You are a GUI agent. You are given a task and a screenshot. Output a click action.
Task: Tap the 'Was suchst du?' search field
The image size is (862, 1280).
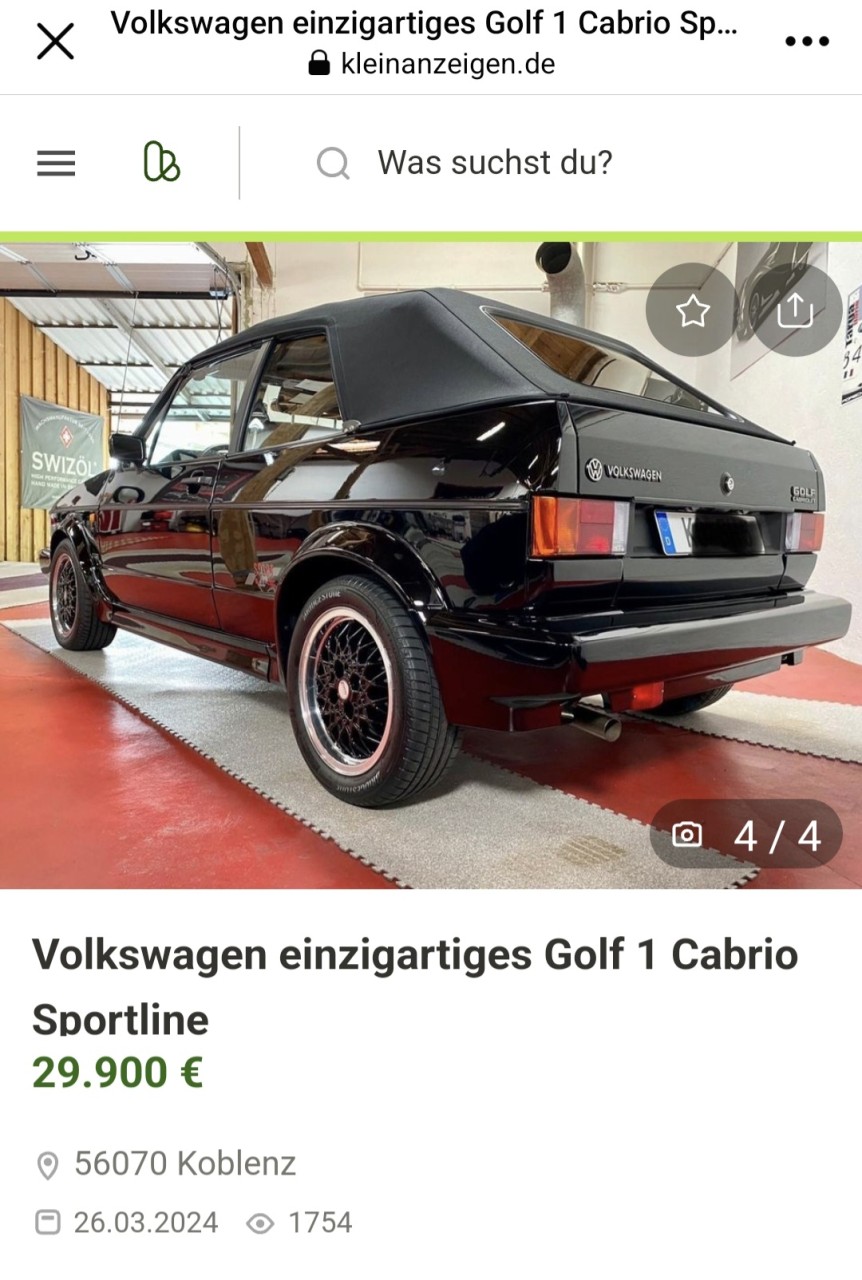click(494, 162)
